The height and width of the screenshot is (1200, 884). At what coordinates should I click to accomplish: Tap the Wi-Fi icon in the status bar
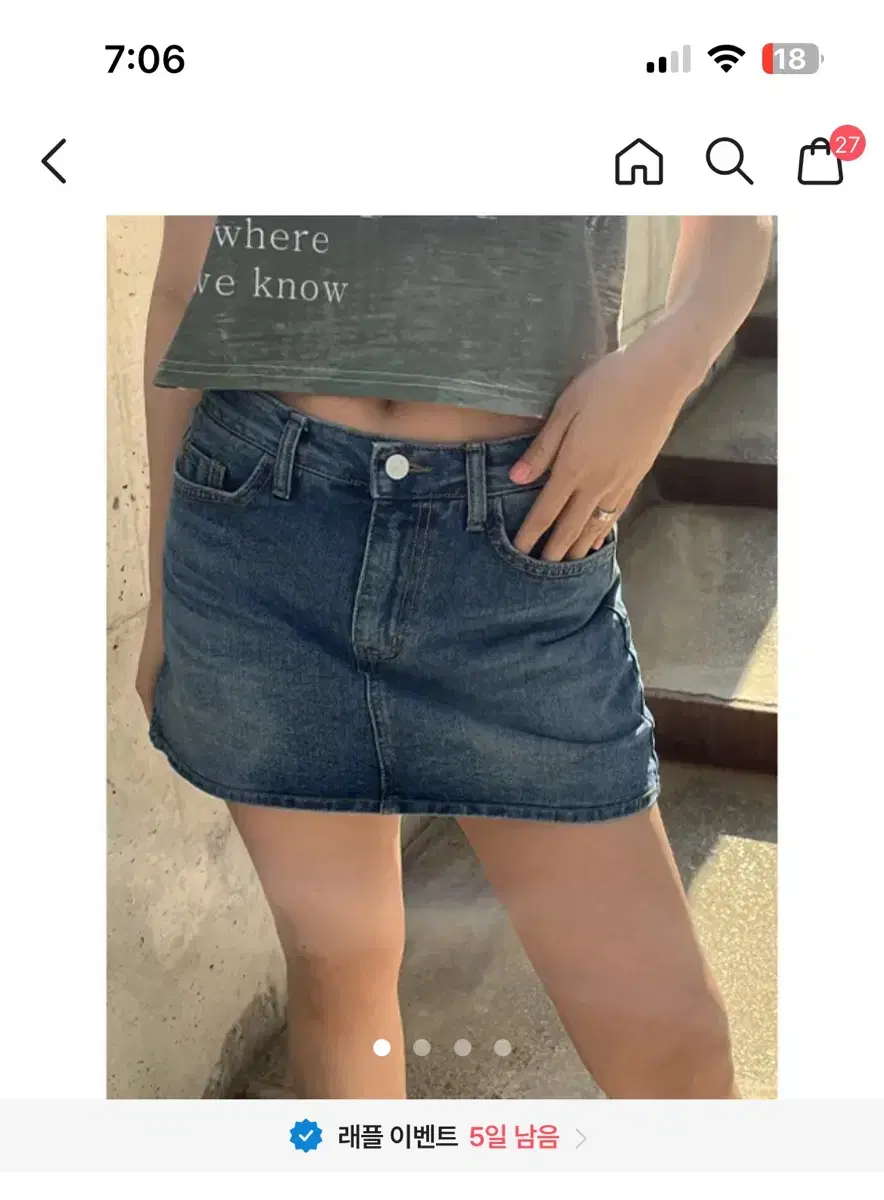(728, 58)
